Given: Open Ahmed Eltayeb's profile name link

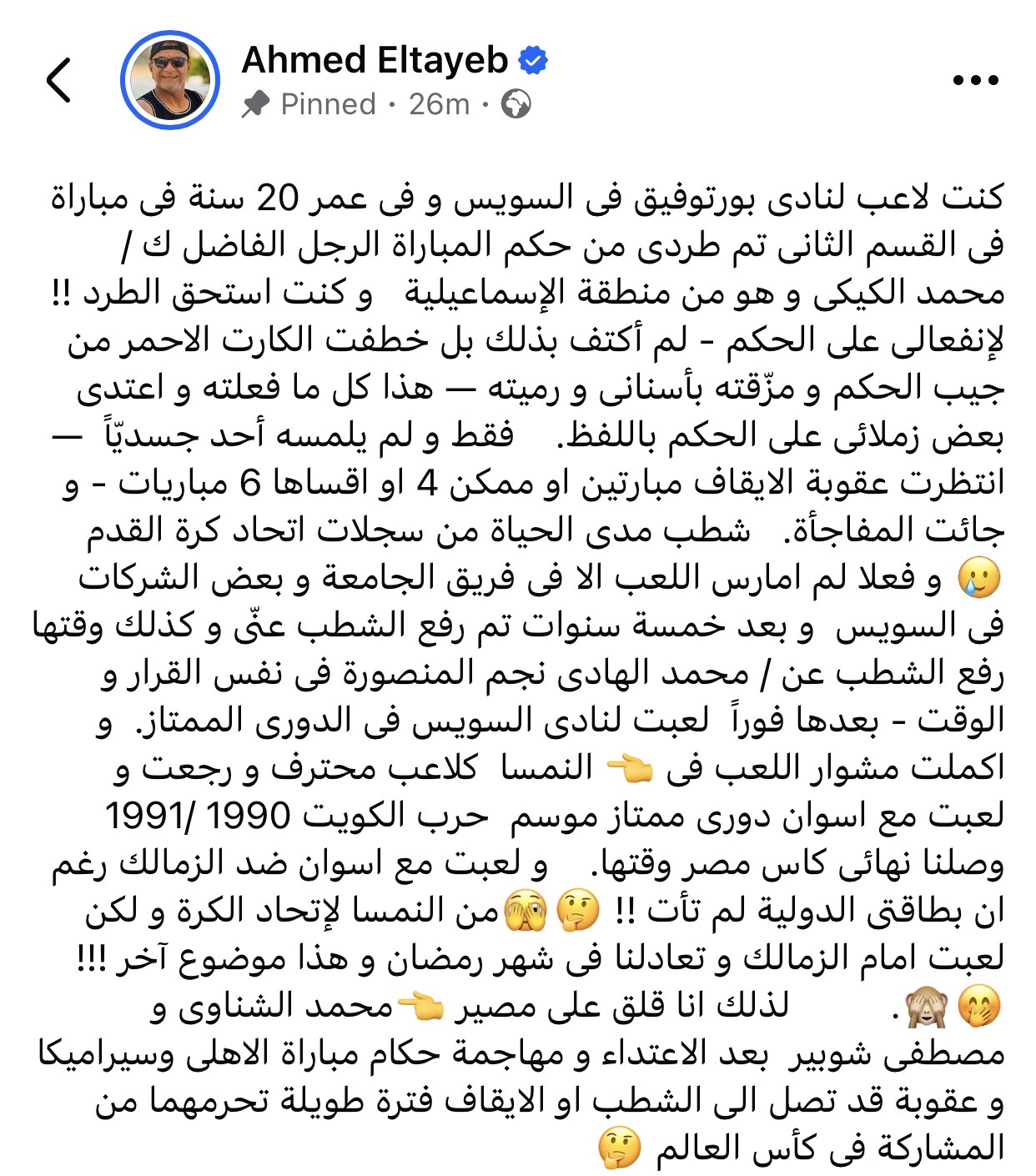Looking at the screenshot, I should (x=375, y=60).
